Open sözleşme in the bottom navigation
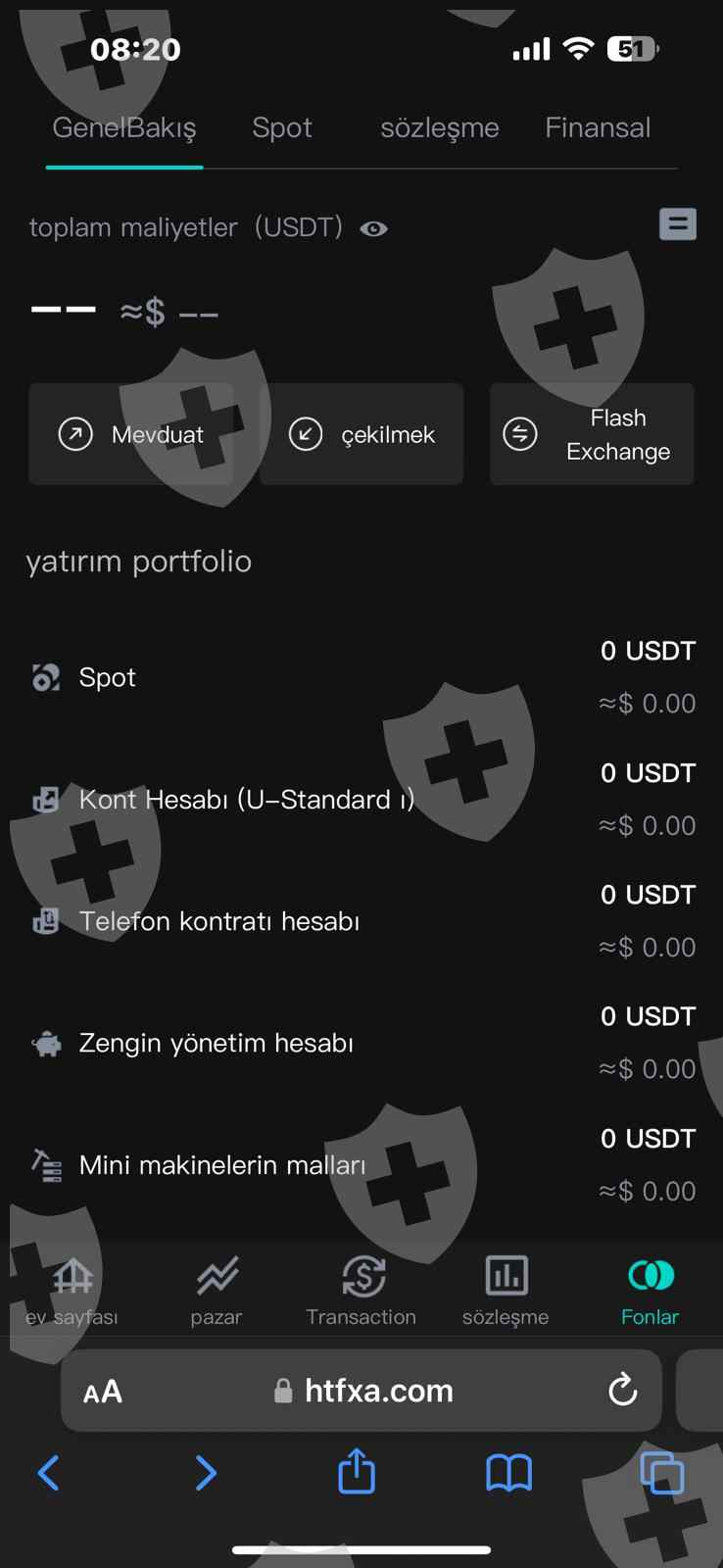The image size is (723, 1568). pos(506,1291)
